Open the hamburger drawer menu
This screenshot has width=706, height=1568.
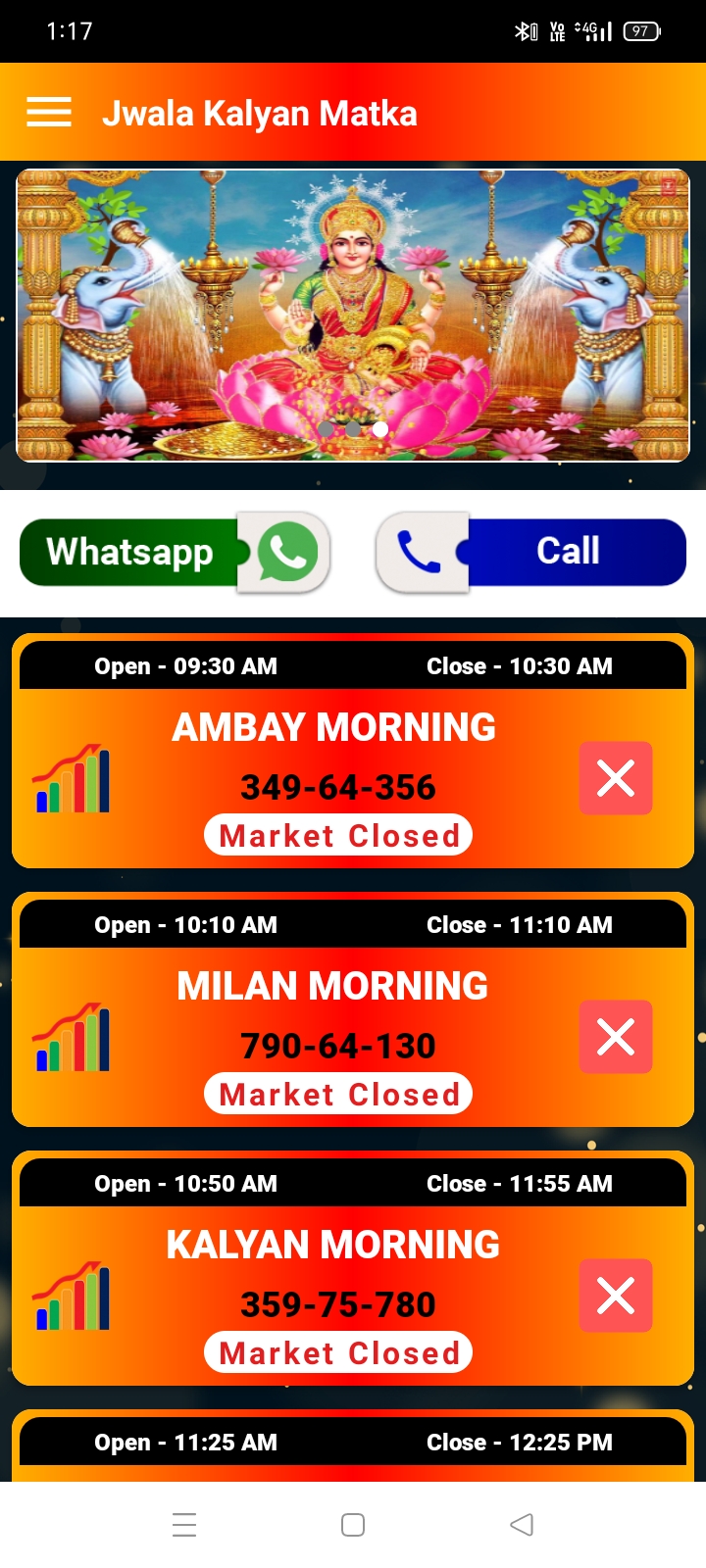(x=49, y=113)
